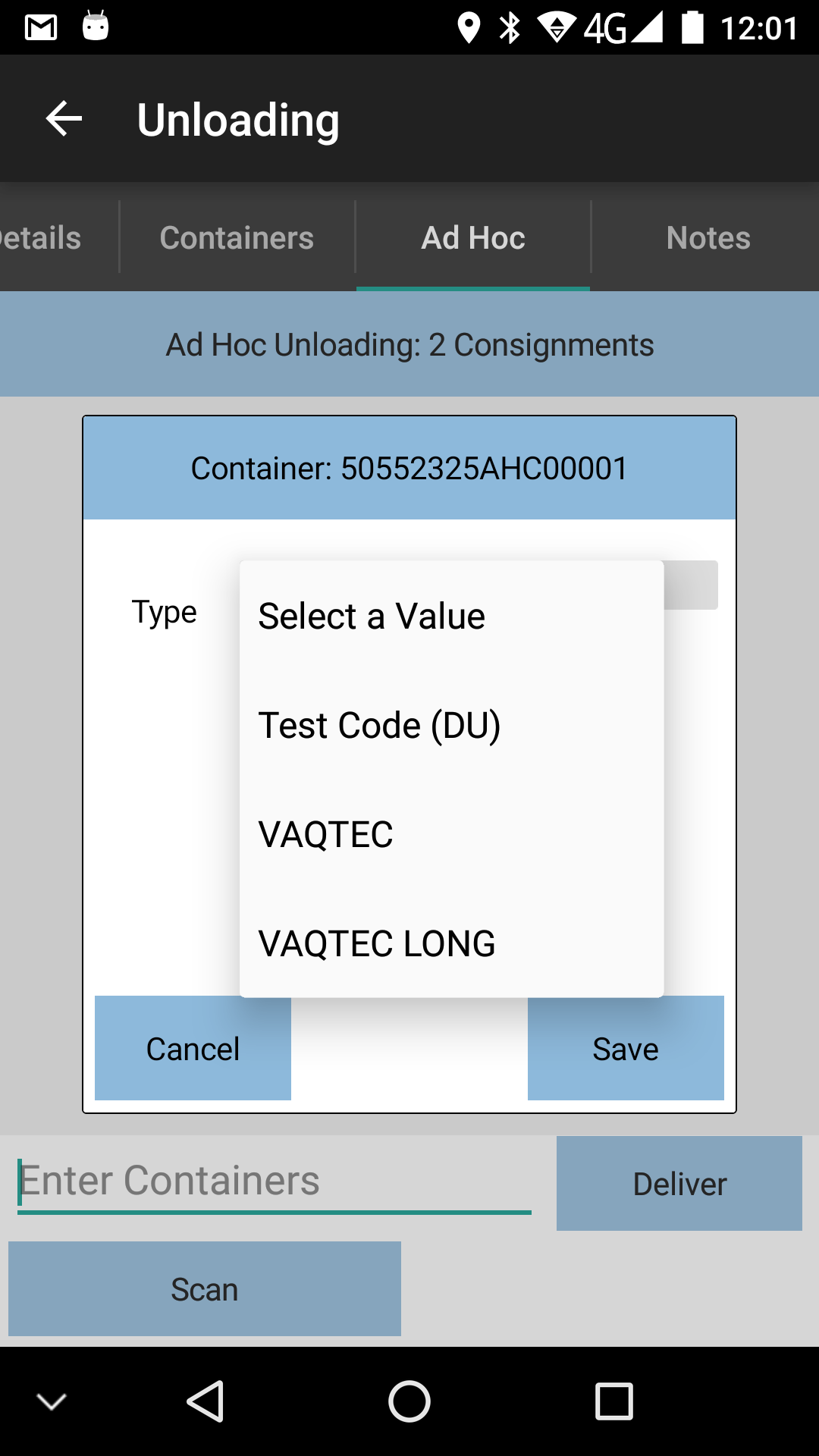Image resolution: width=819 pixels, height=1456 pixels.
Task: Choose 'Select a Value' in the dropdown
Action: tap(451, 616)
